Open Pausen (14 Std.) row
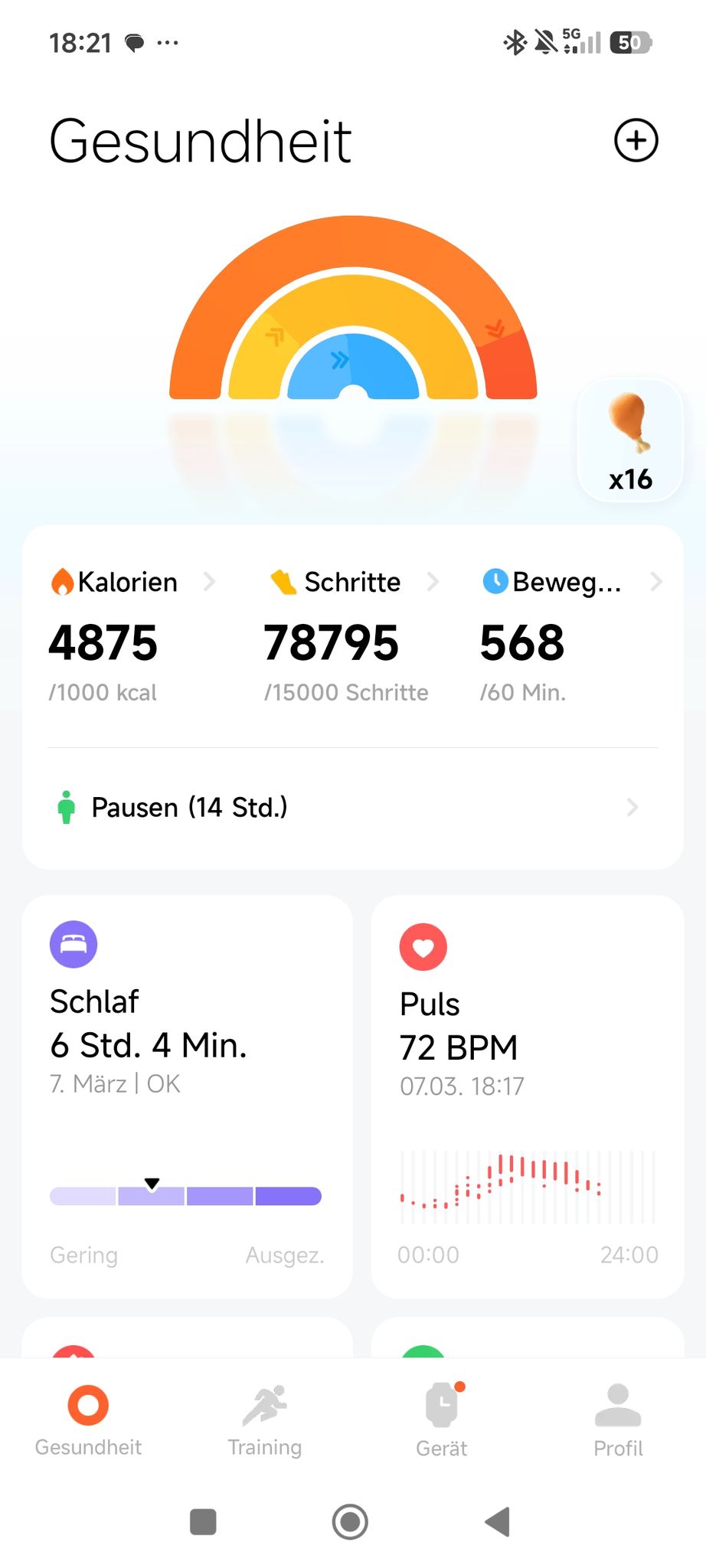 coord(352,808)
